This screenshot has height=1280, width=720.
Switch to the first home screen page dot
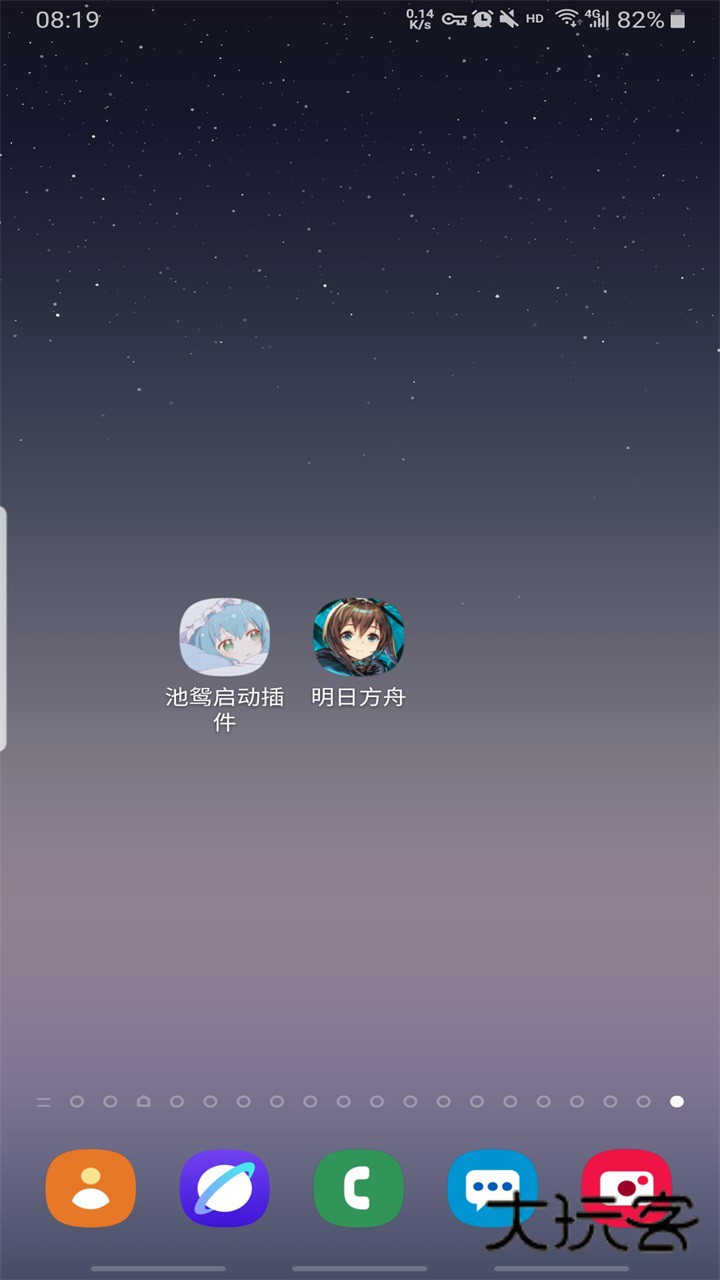[x=77, y=1100]
